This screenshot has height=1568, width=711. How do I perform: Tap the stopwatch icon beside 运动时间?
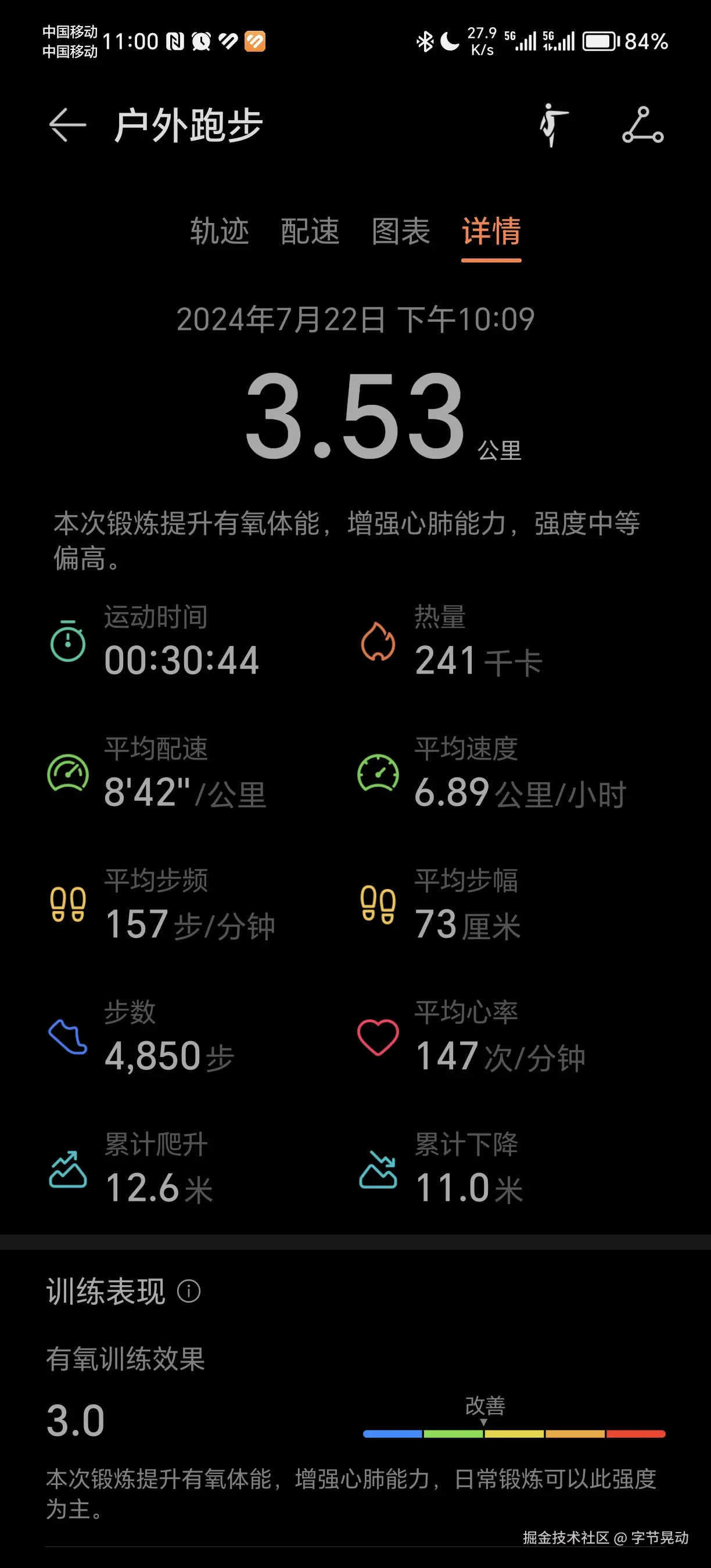click(68, 642)
